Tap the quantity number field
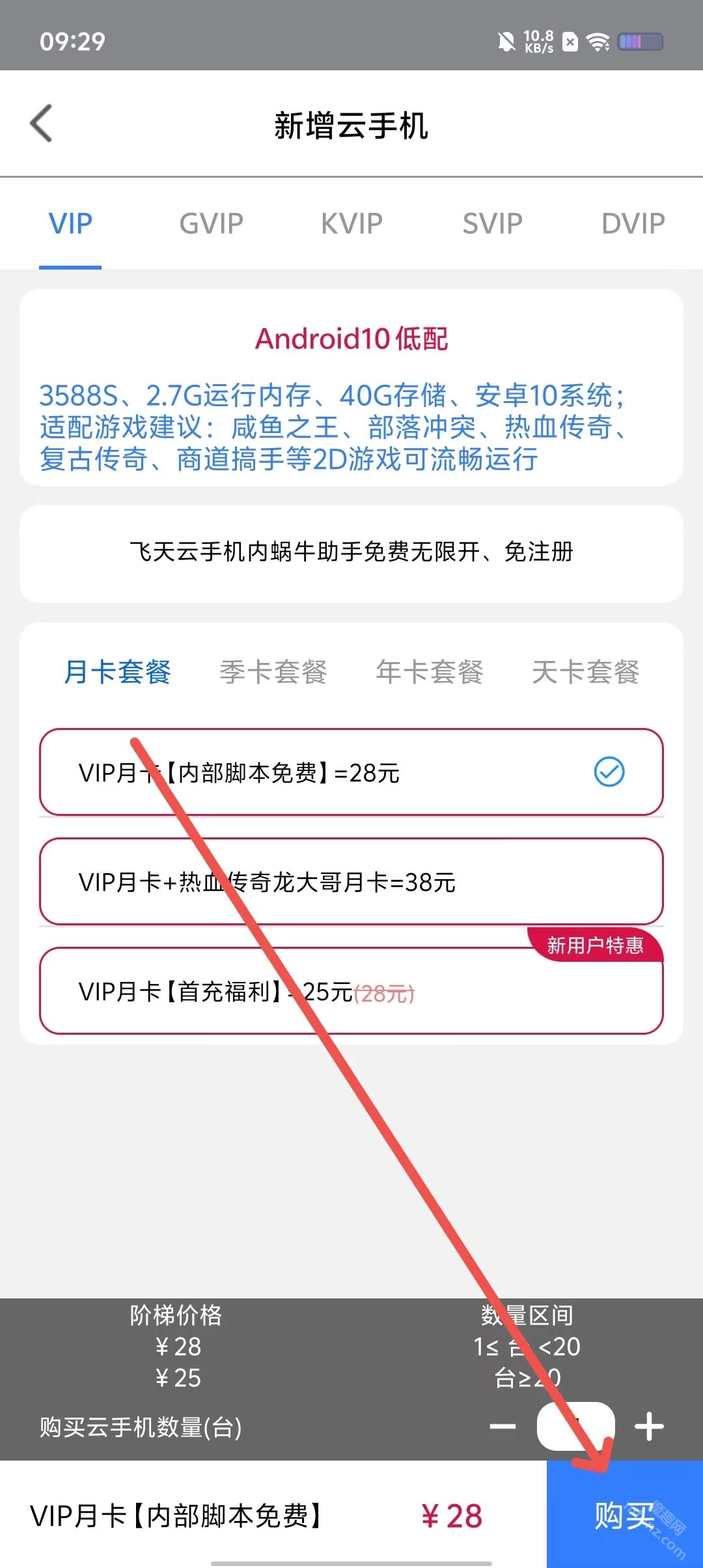 point(575,1427)
